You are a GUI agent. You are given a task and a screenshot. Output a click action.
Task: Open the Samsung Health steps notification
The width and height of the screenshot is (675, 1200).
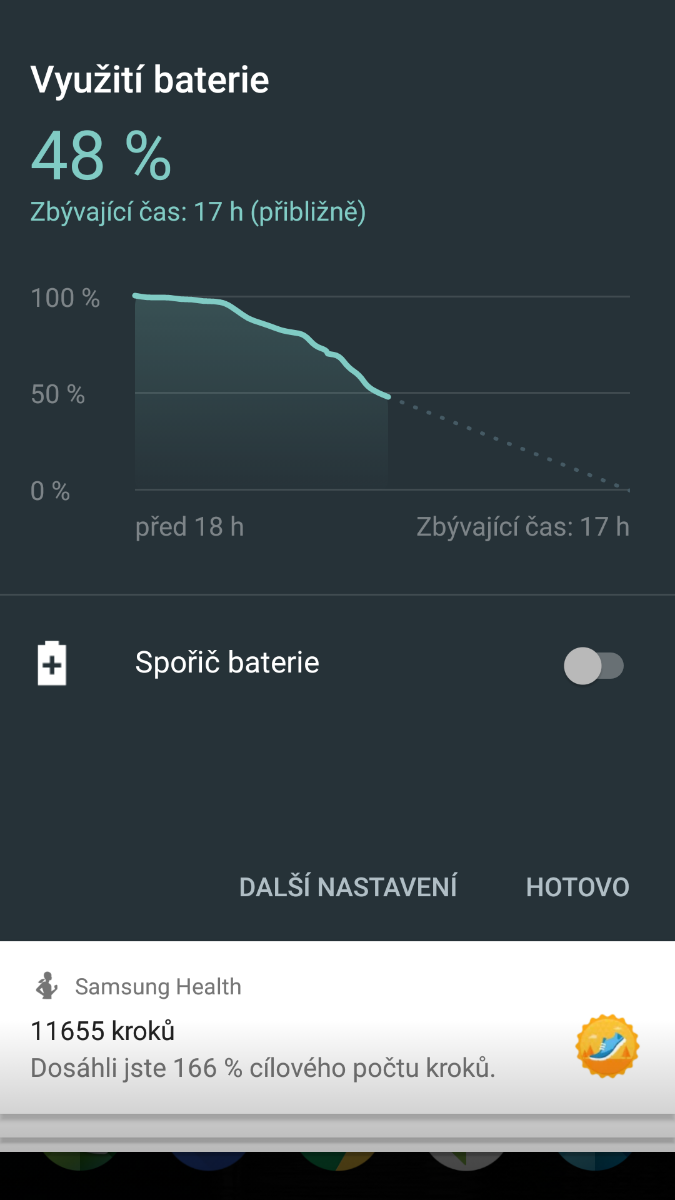[x=300, y=1030]
